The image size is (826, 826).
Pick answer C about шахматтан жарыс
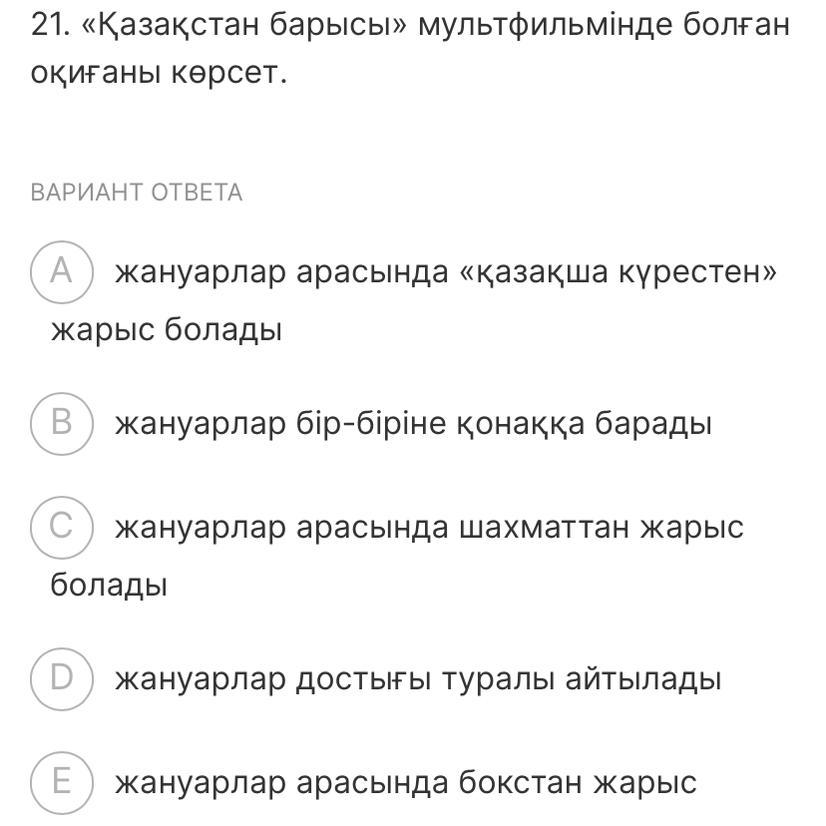(62, 526)
